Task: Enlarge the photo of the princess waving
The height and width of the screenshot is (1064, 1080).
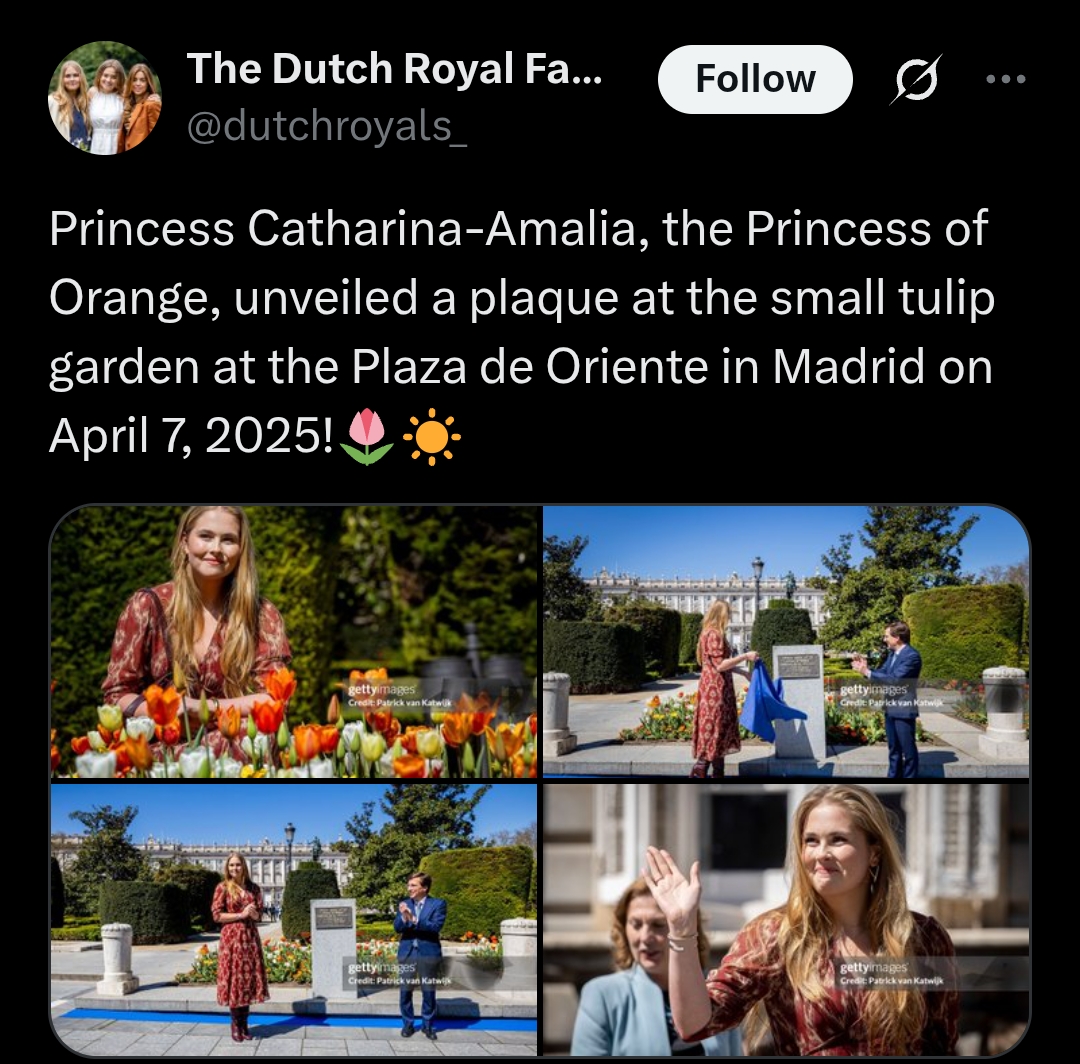Action: click(x=786, y=916)
